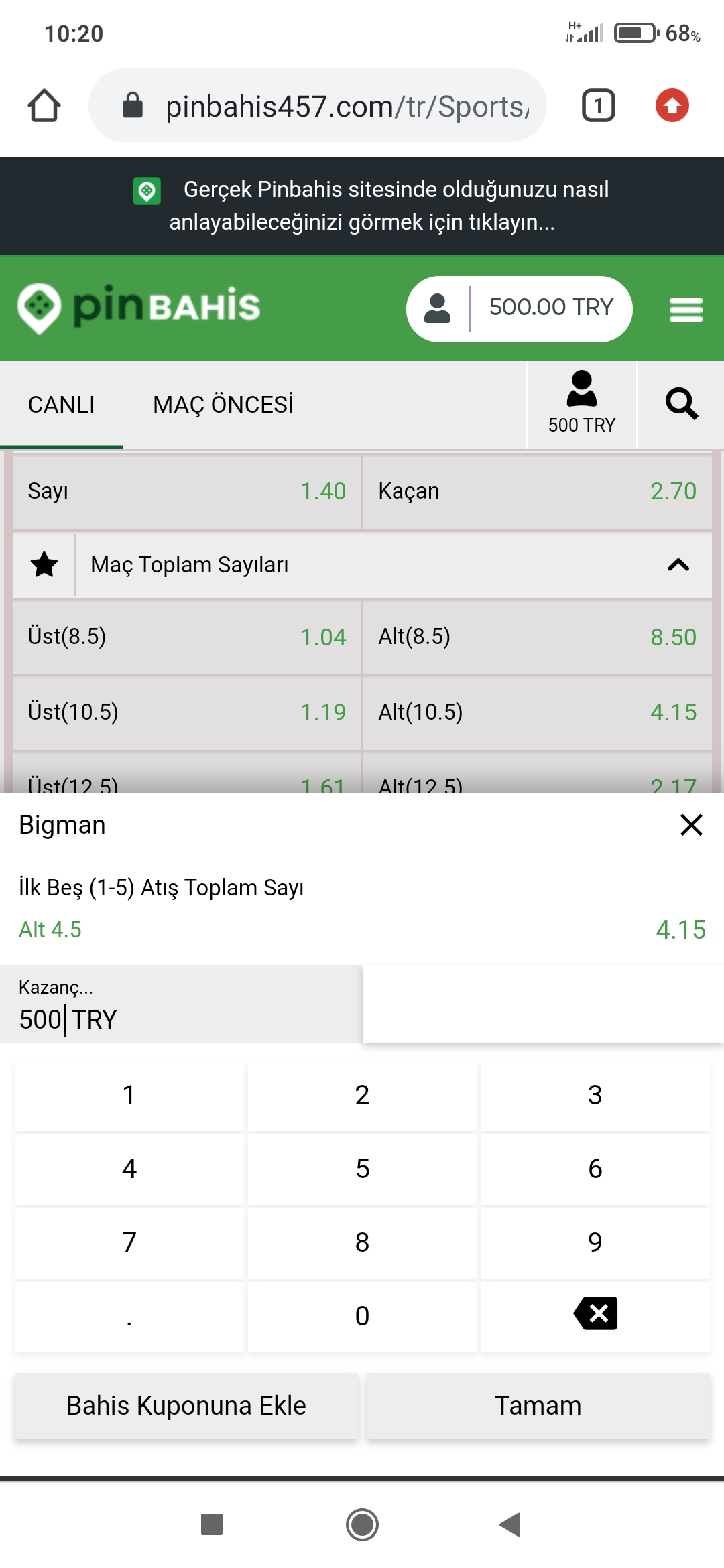The width and height of the screenshot is (724, 1568).
Task: Favorite Maç Toplam Sayıları with the star
Action: tap(44, 565)
